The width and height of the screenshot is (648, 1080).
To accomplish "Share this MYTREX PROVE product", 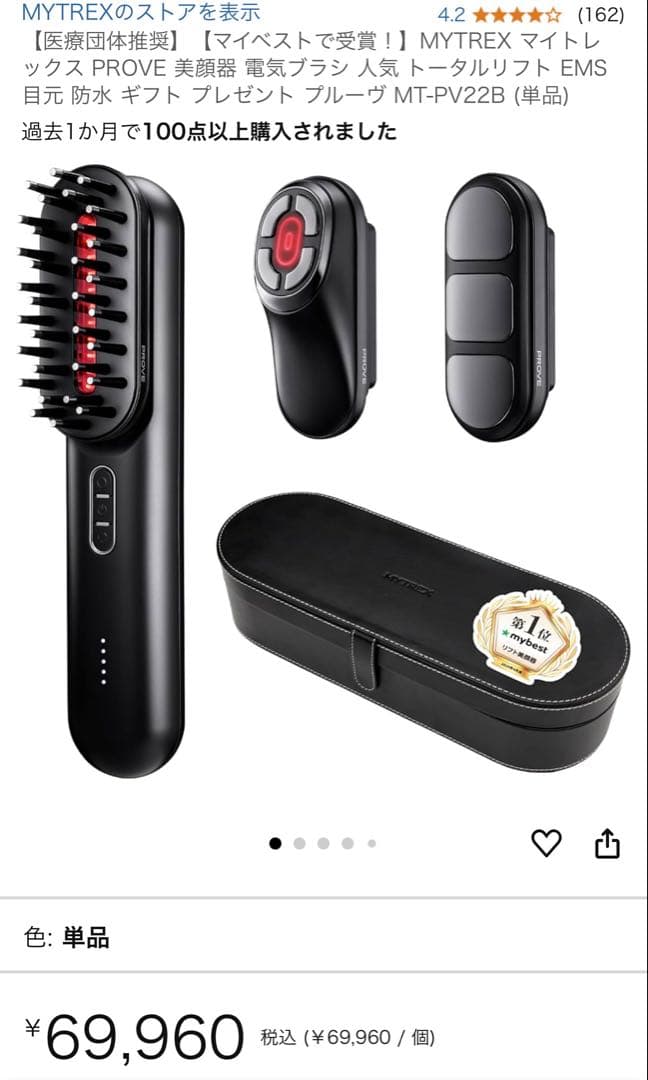I will coord(607,844).
